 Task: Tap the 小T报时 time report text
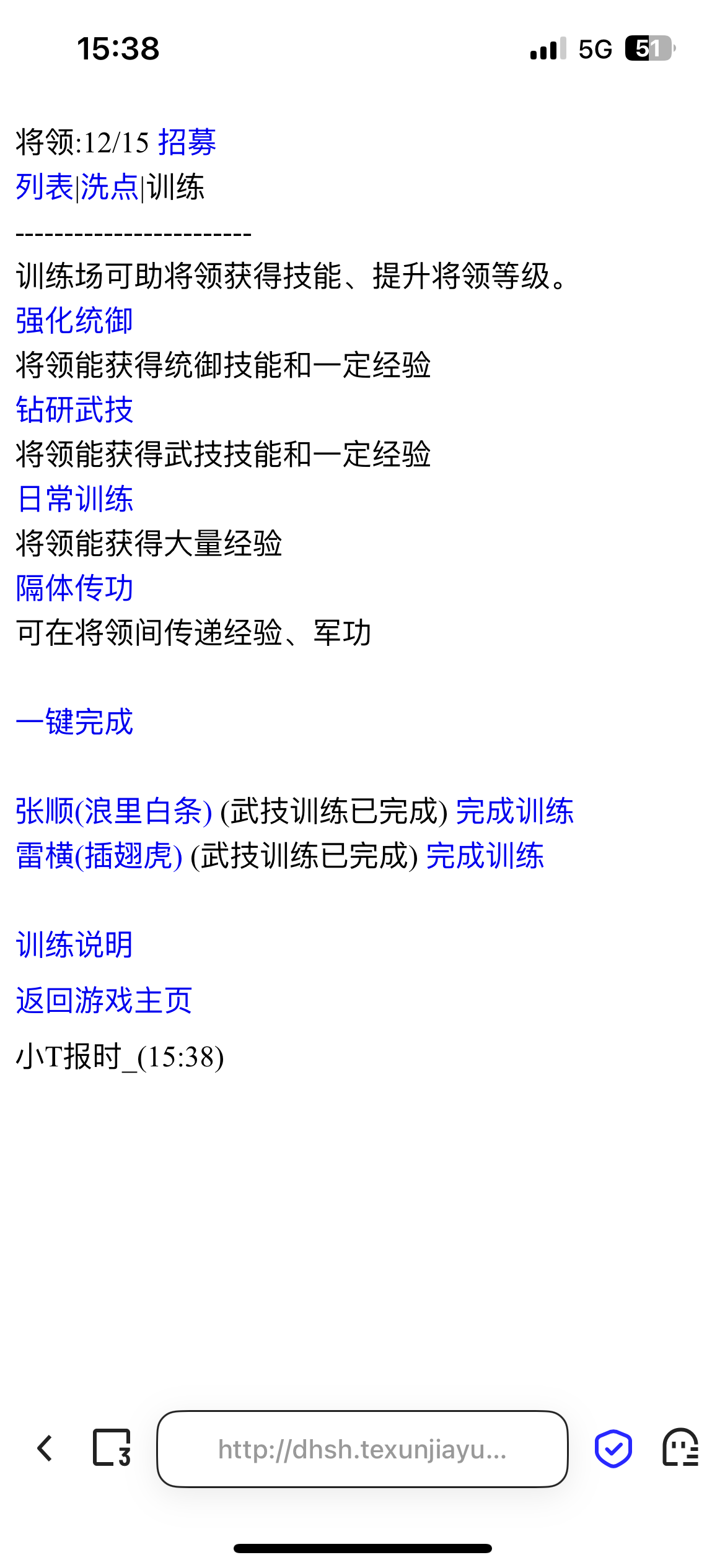[118, 1053]
